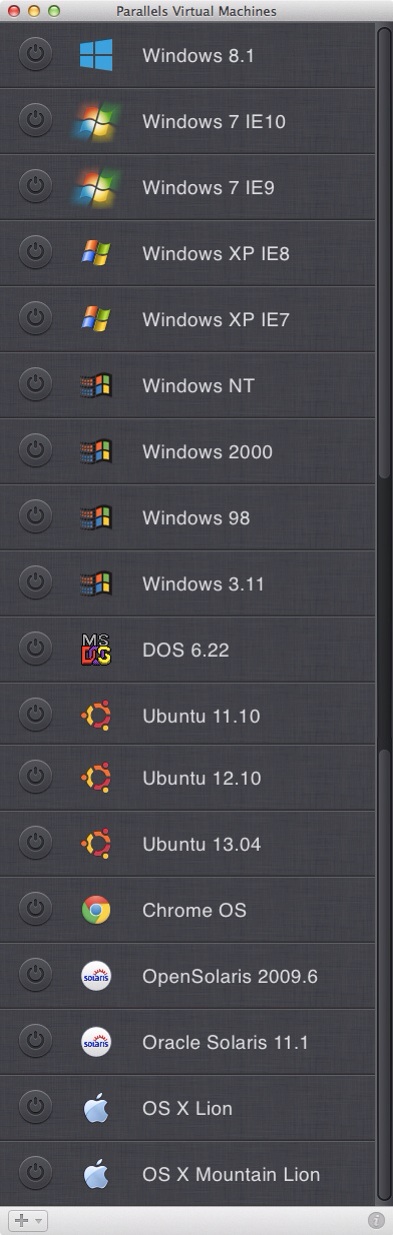Select the Ubuntu 12.10 row
The height and width of the screenshot is (1235, 393).
pyautogui.click(x=188, y=777)
